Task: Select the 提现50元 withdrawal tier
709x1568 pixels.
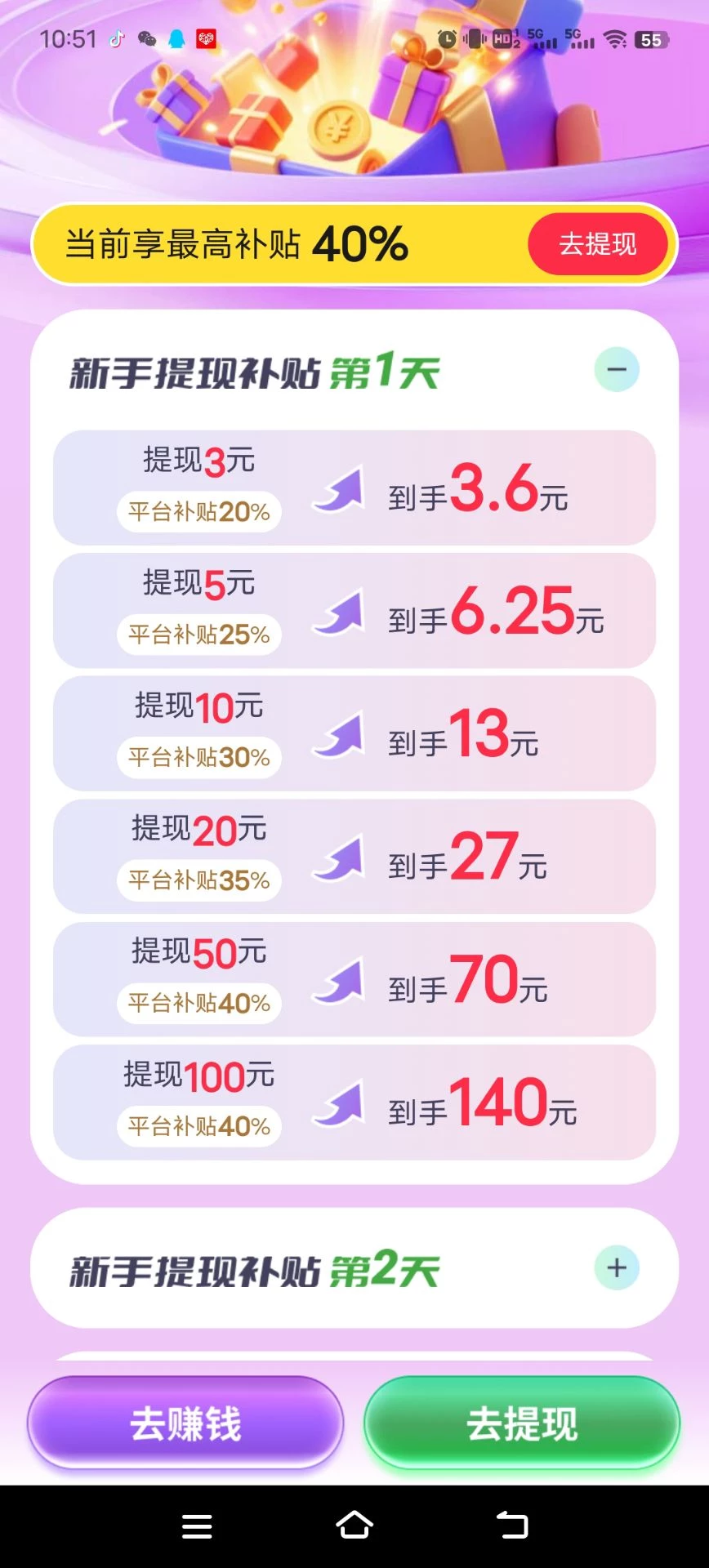Action: (354, 979)
